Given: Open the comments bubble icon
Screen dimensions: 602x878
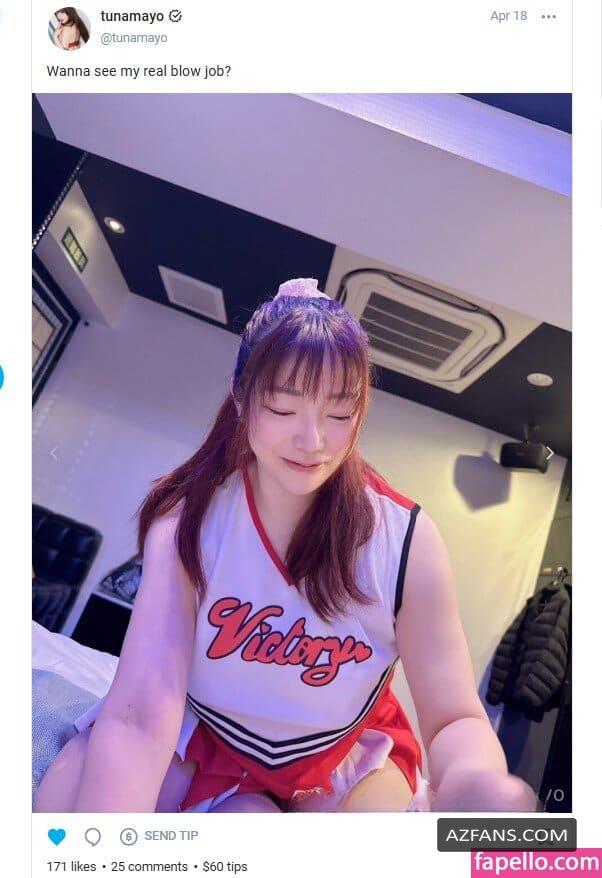Looking at the screenshot, I should tap(93, 836).
